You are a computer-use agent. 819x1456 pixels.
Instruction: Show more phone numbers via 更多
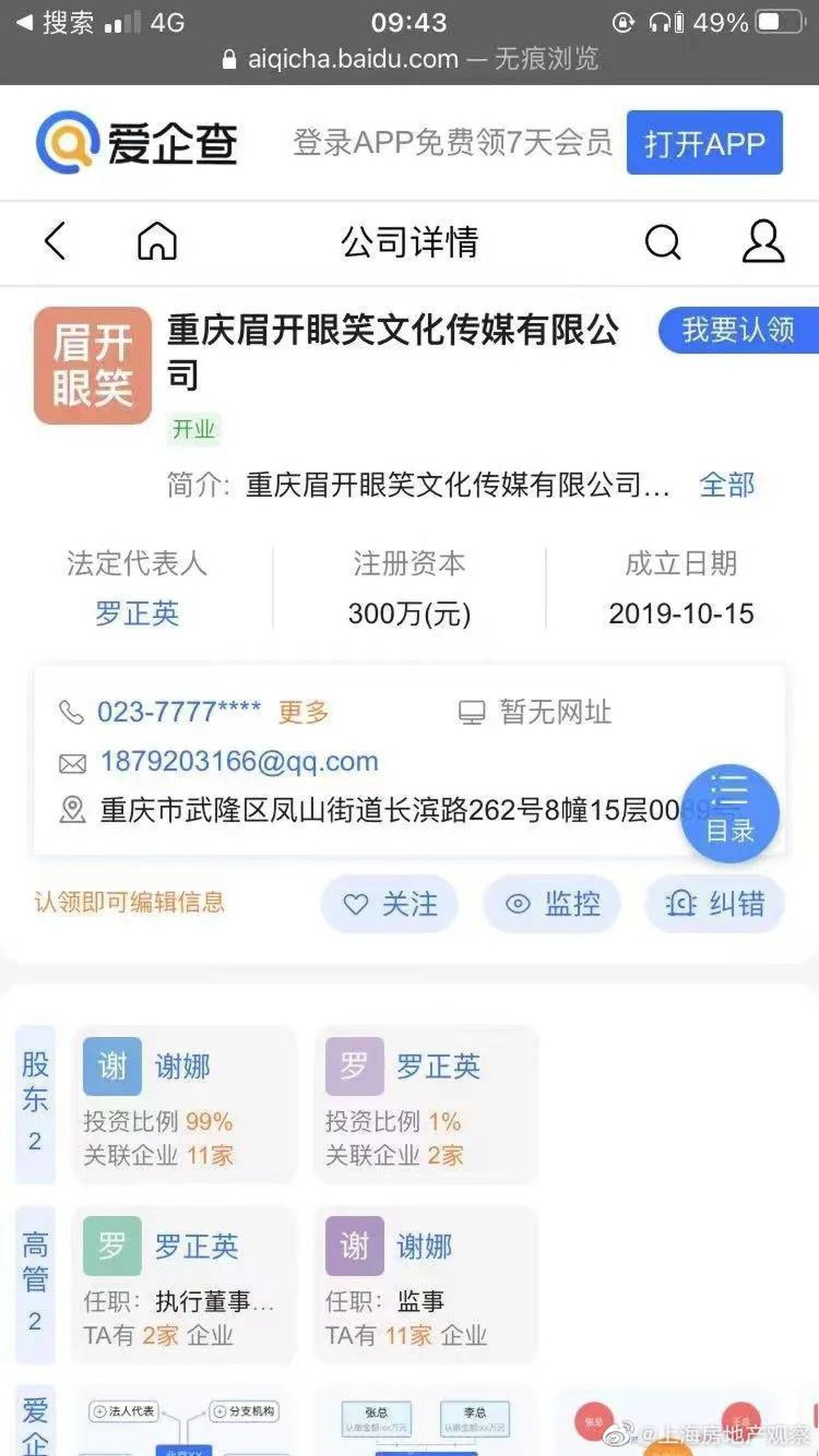pos(303,712)
